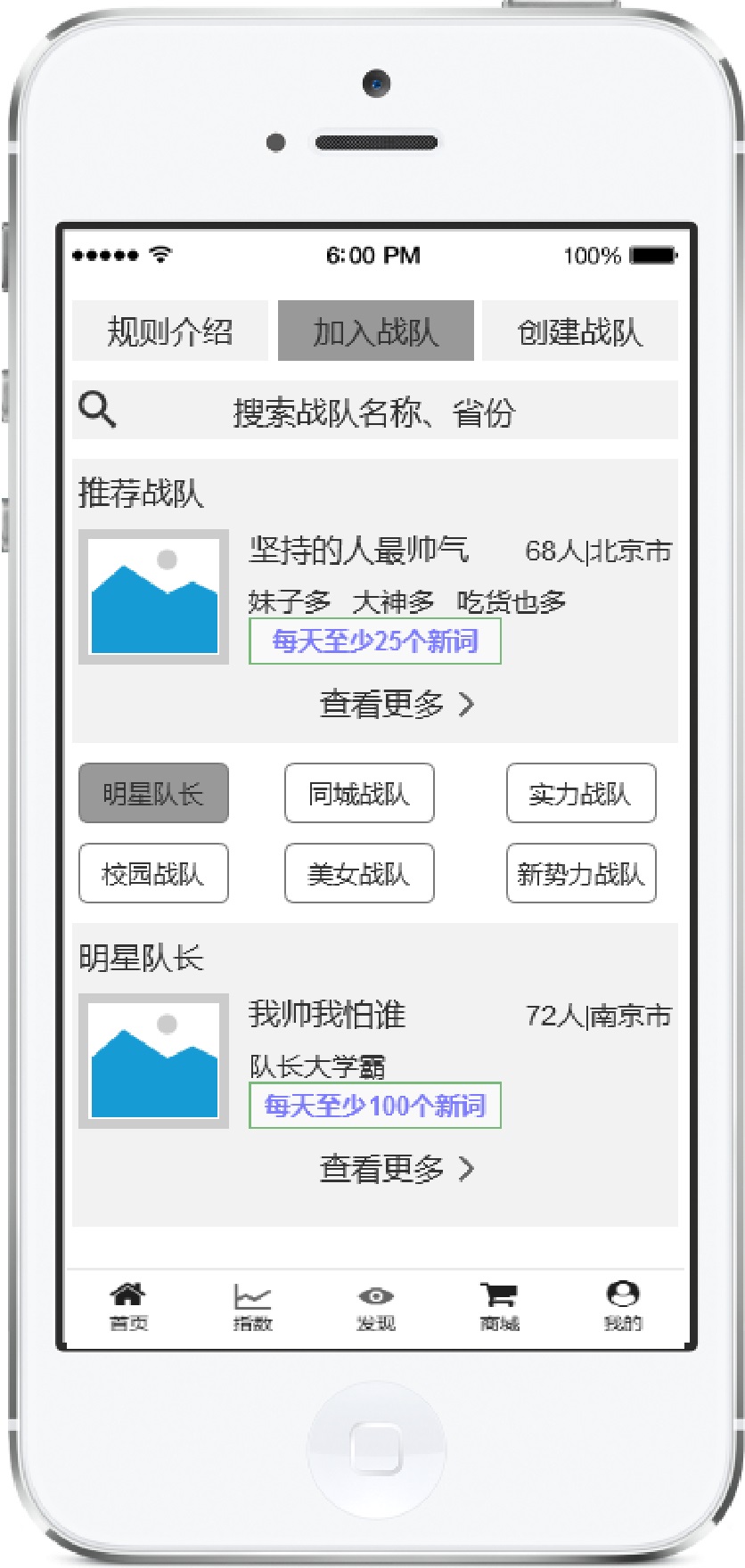Select the 加入战队 tab
The height and width of the screenshot is (1568, 745).
375,331
